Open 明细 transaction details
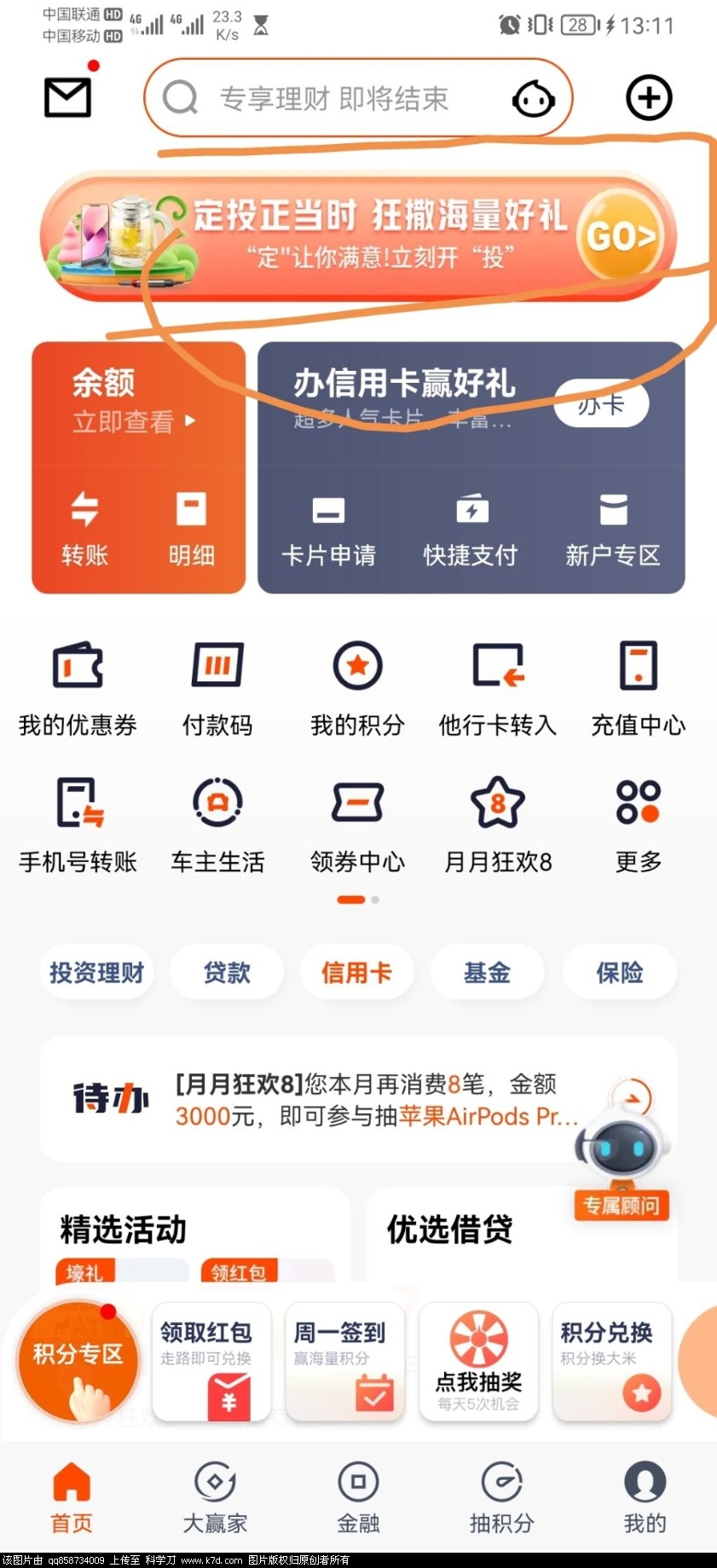 (191, 529)
